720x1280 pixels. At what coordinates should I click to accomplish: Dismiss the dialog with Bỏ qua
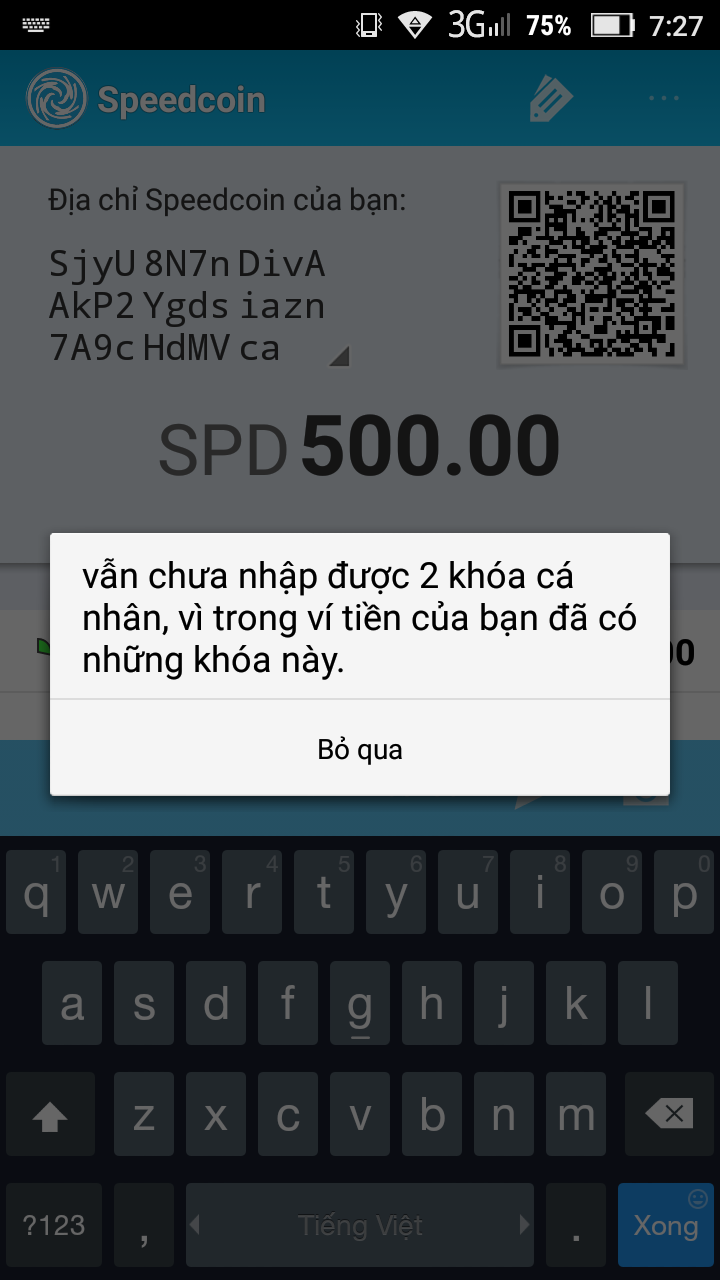360,749
